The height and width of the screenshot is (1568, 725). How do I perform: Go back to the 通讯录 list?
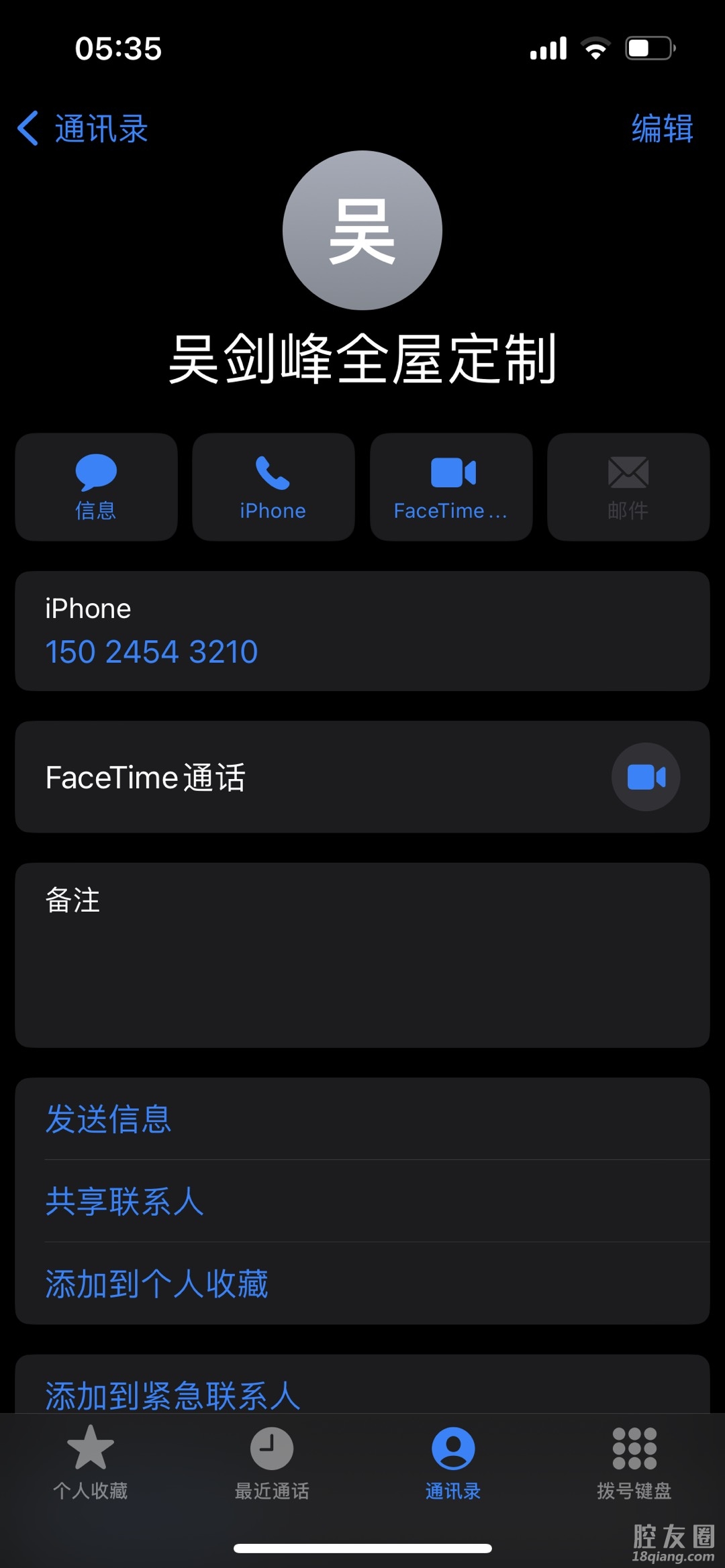point(83,128)
